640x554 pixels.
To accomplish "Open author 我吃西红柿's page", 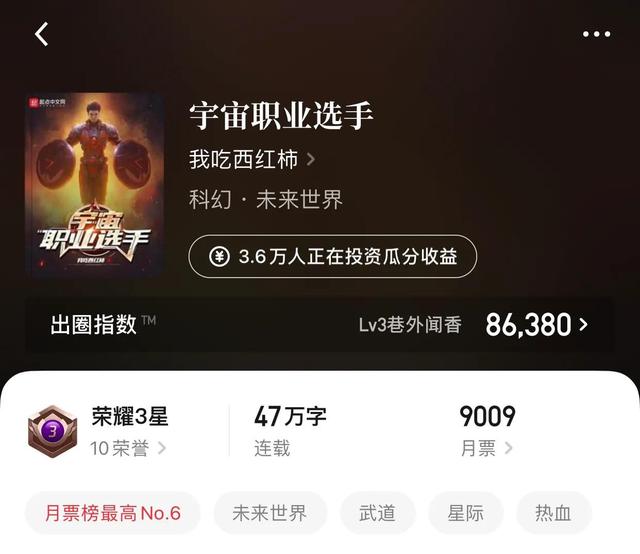I will [x=252, y=159].
